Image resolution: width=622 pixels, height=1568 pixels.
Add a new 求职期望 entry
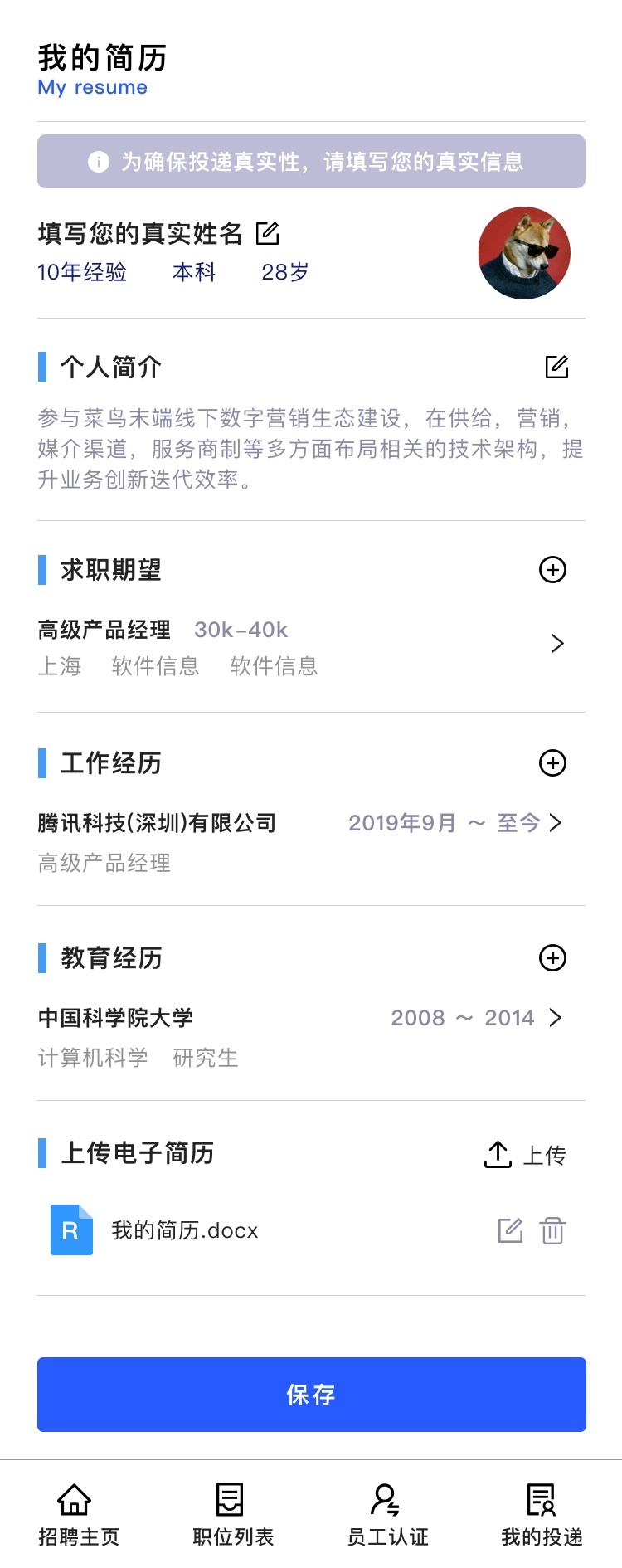(552, 570)
